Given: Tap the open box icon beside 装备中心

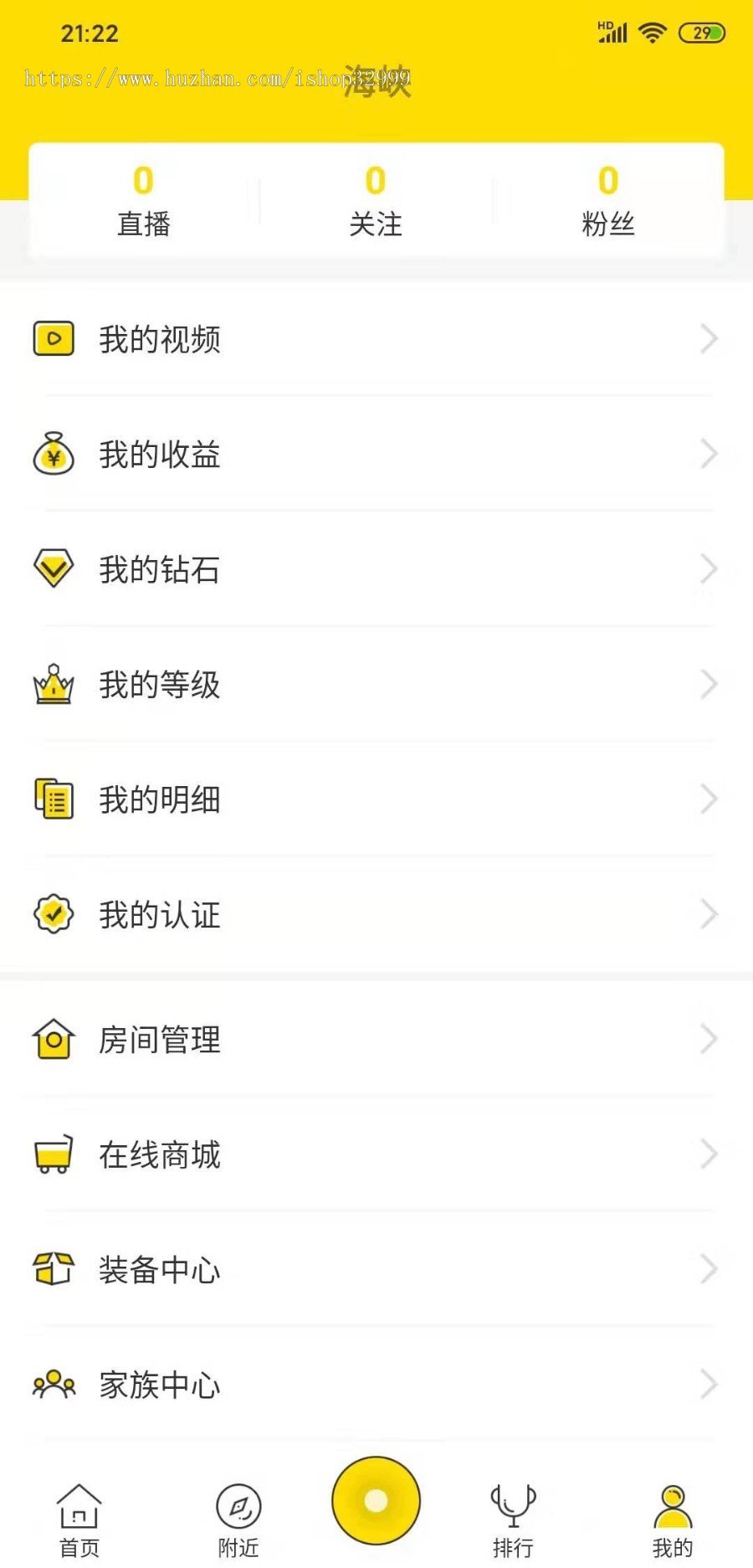Looking at the screenshot, I should pos(53,1270).
